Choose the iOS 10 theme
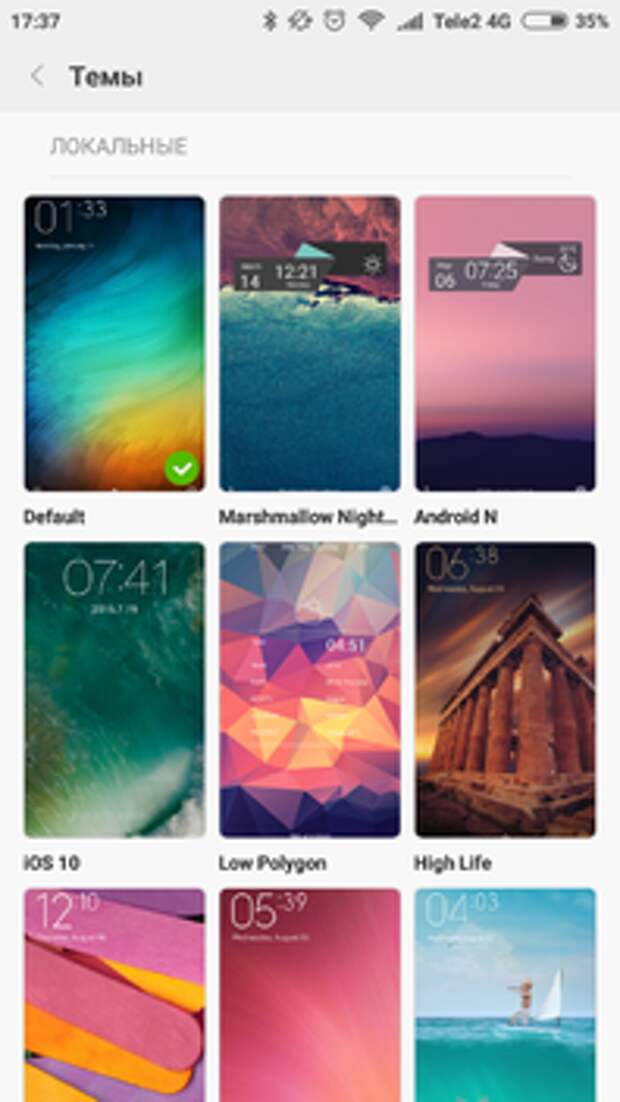The image size is (620, 1102). pyautogui.click(x=114, y=689)
